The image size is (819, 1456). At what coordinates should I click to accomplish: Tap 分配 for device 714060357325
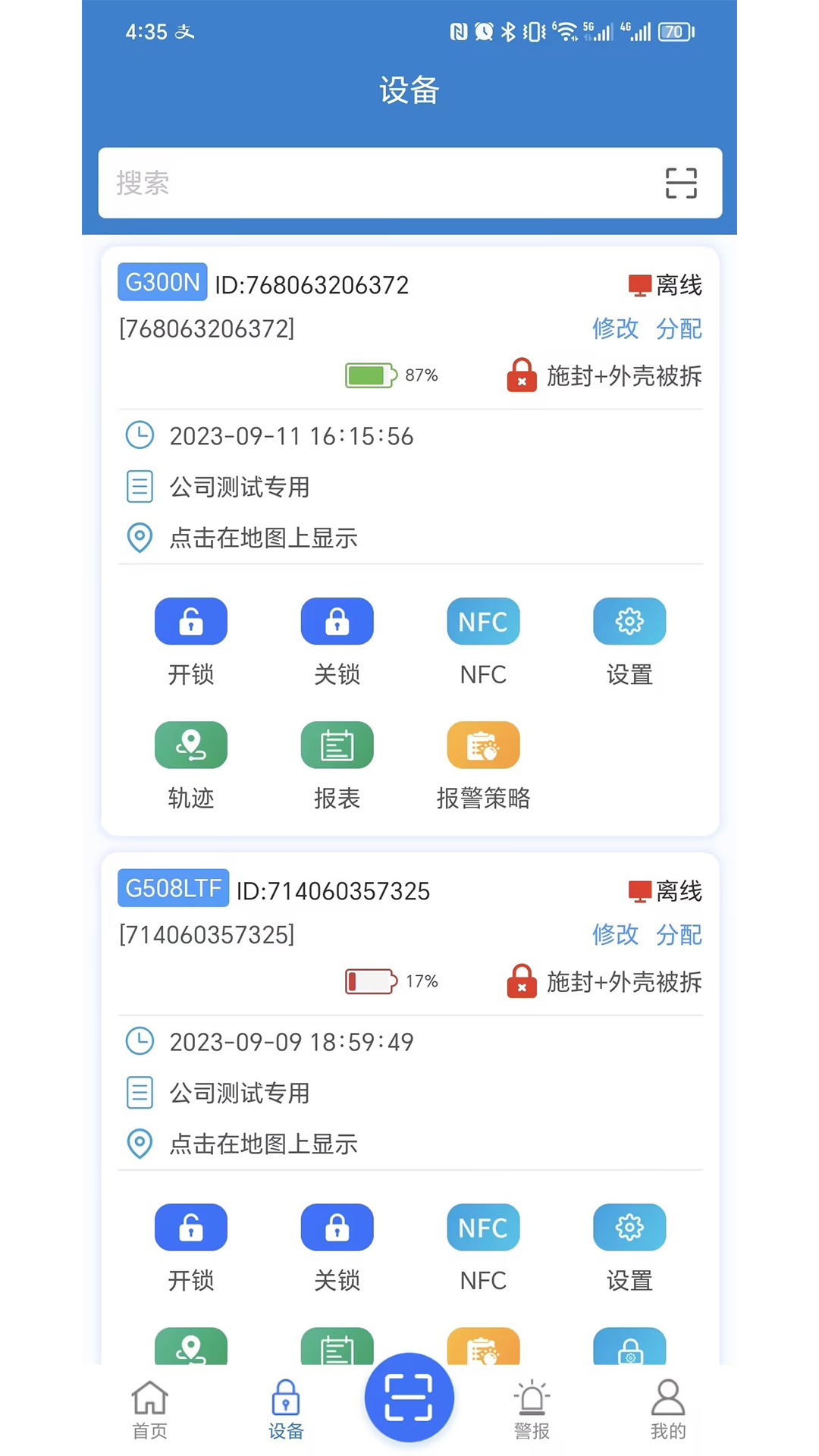[x=679, y=934]
